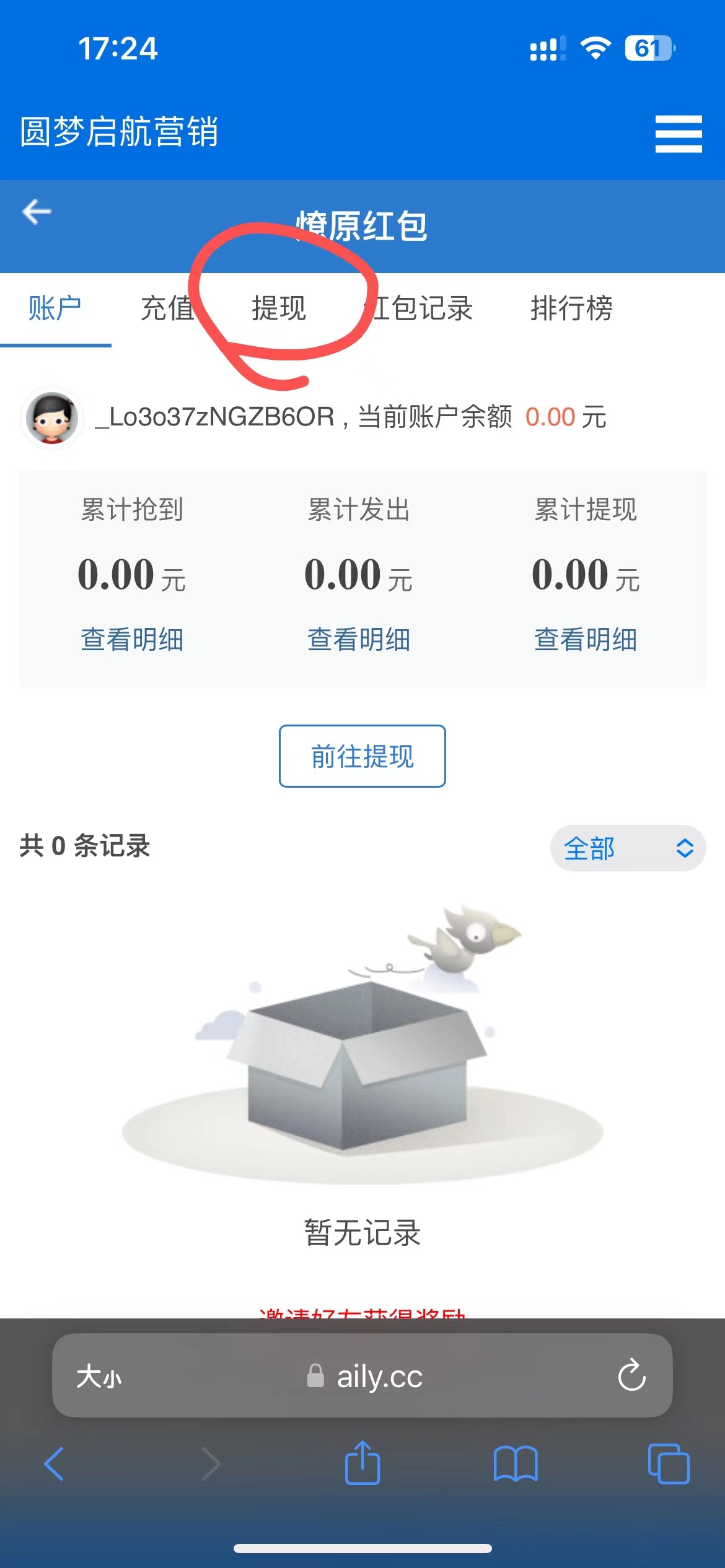725x1568 pixels.
Task: View 查看明细 under 累计抢到
Action: (x=132, y=639)
